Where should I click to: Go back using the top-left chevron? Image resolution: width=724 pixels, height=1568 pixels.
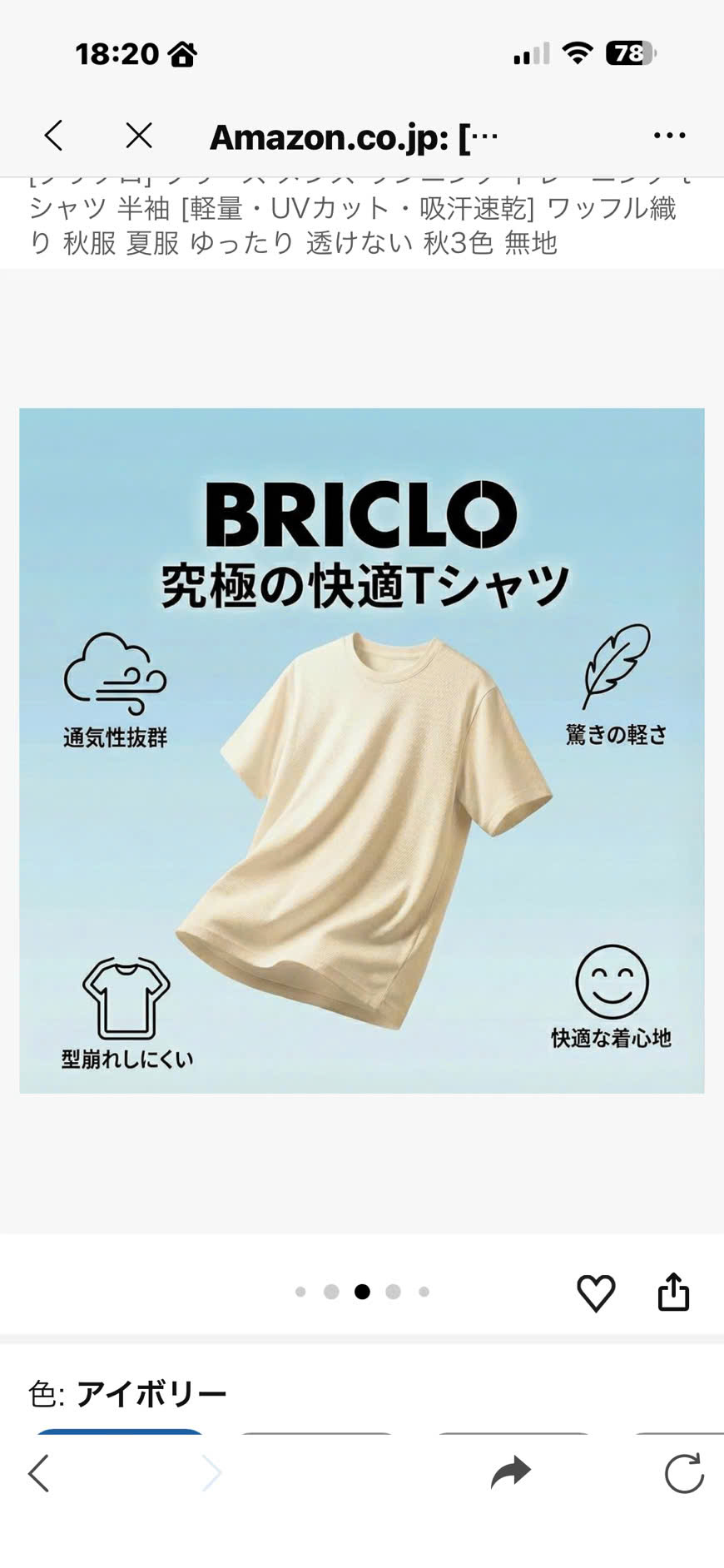tap(54, 136)
